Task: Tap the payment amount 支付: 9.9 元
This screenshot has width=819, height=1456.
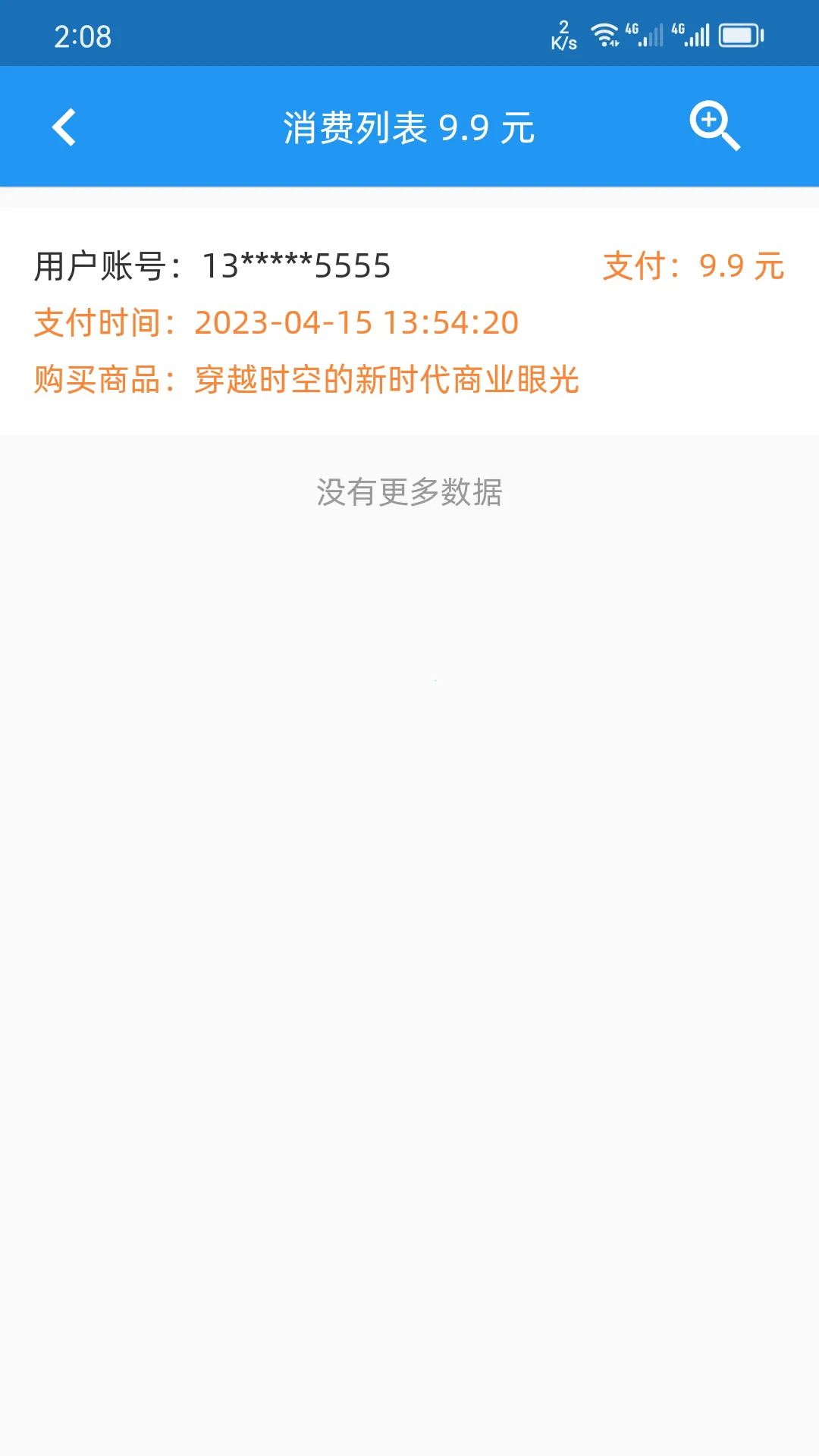Action: coord(695,266)
